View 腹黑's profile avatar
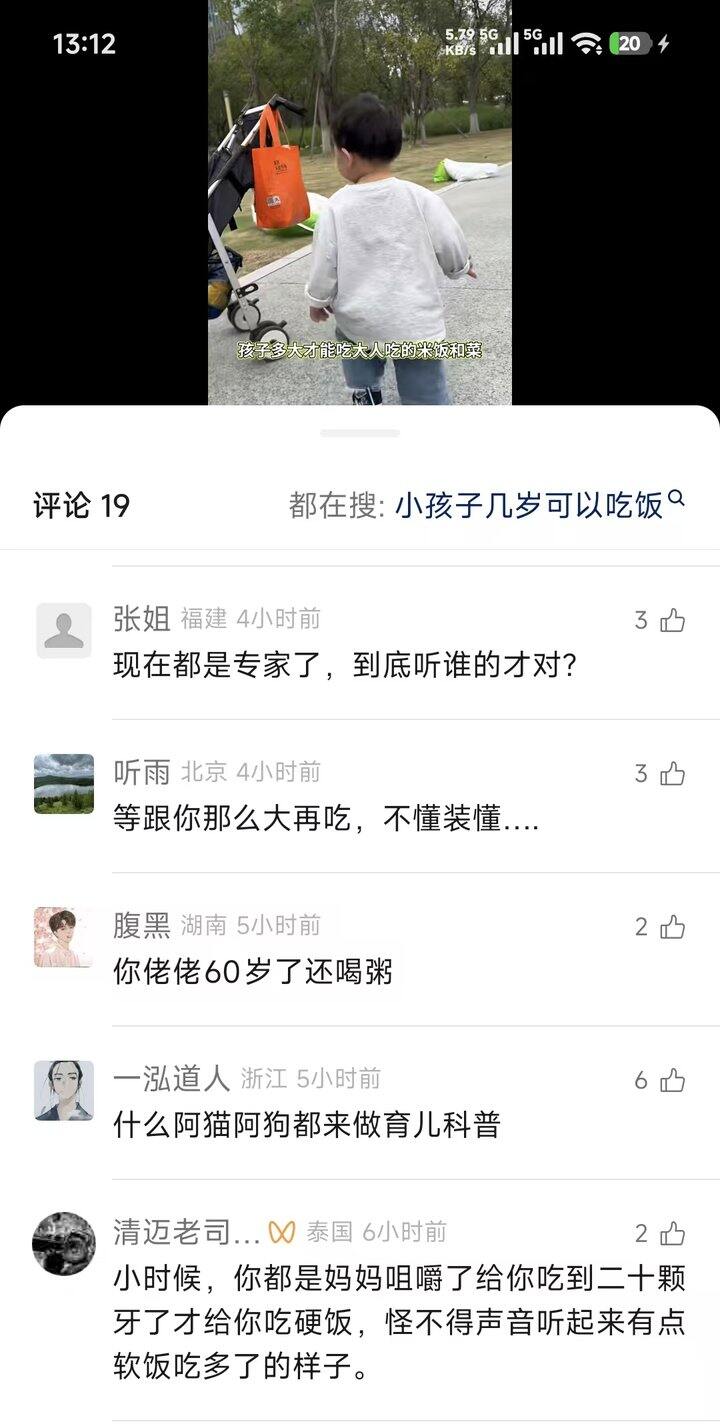Screen dimensions: 720x1424 click(x=64, y=937)
